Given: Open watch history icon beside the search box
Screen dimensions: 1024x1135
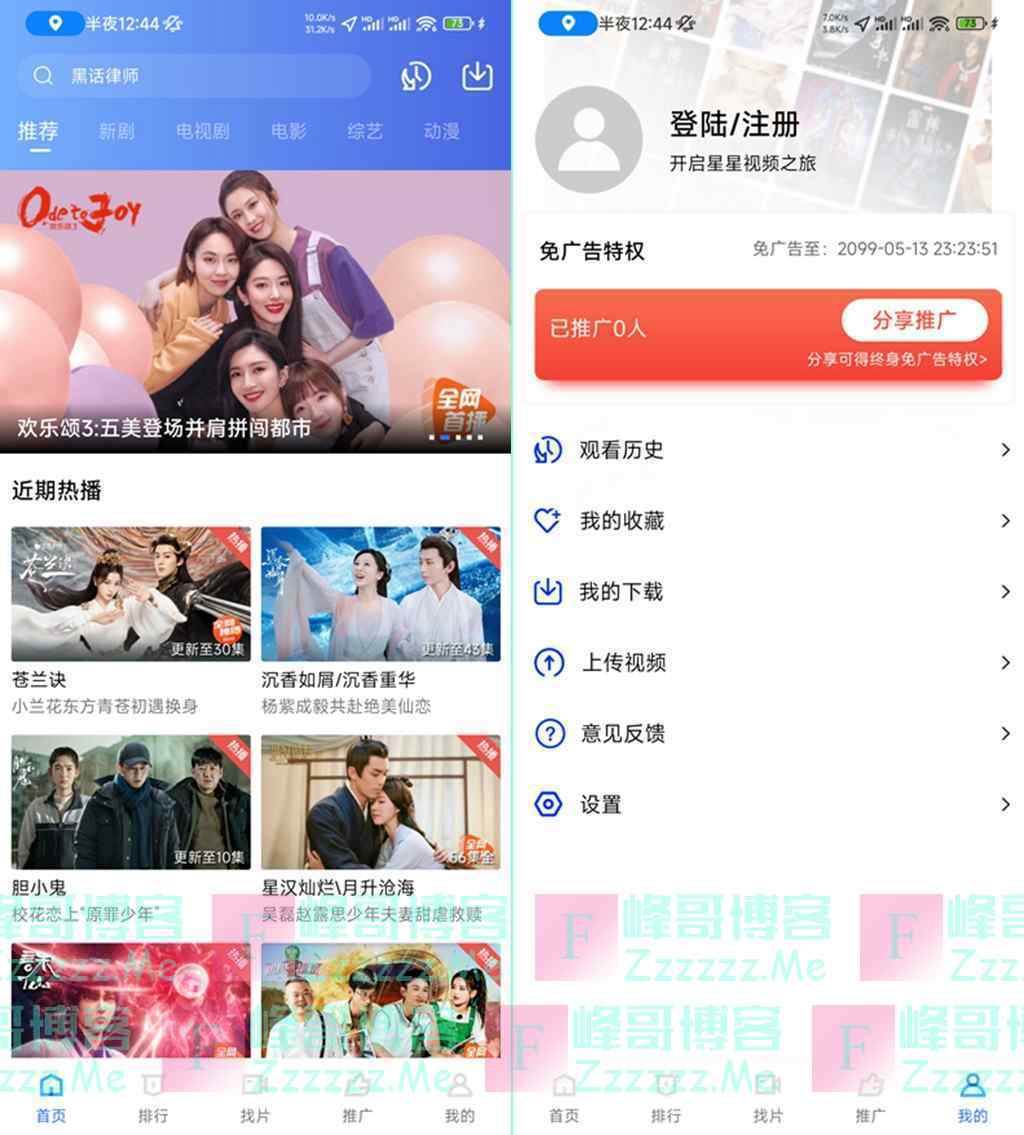Looking at the screenshot, I should [415, 76].
